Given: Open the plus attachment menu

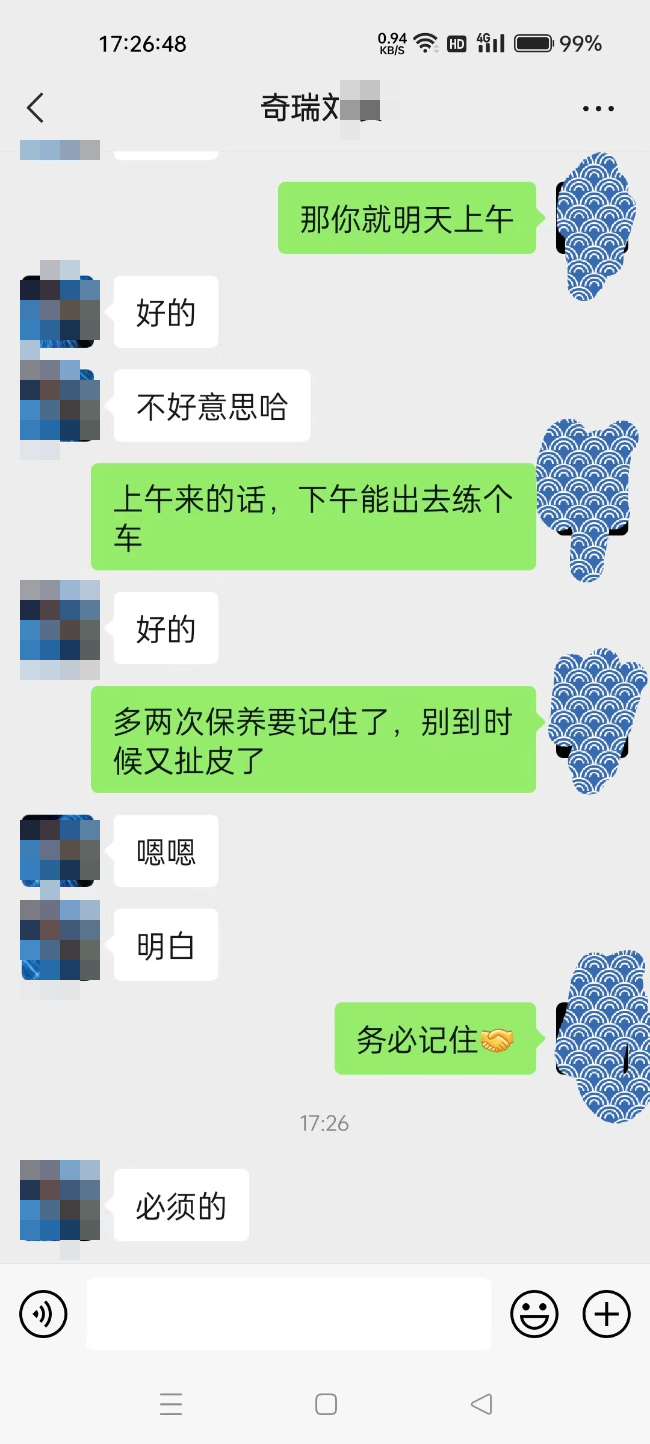Looking at the screenshot, I should [x=607, y=1313].
